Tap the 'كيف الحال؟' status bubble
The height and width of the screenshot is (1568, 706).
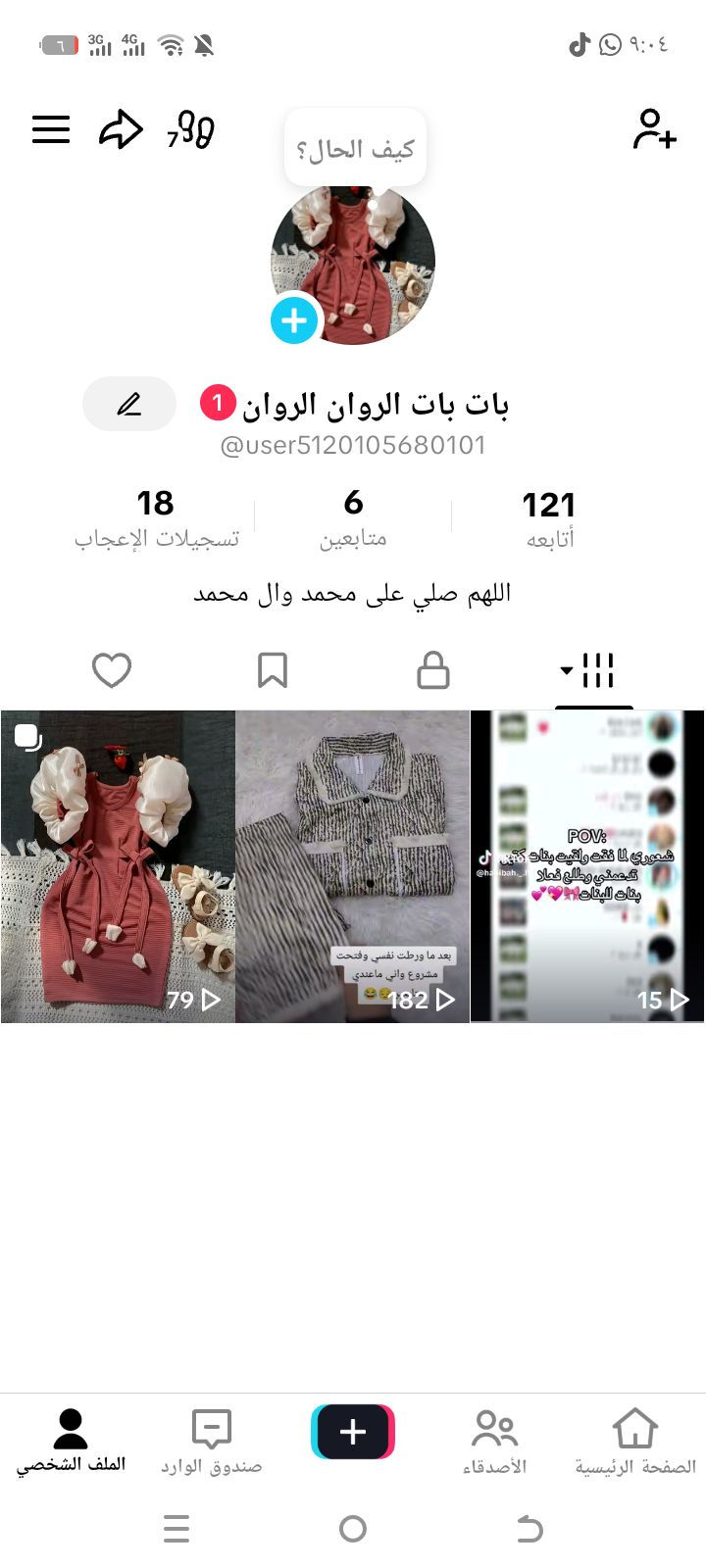pos(355,149)
